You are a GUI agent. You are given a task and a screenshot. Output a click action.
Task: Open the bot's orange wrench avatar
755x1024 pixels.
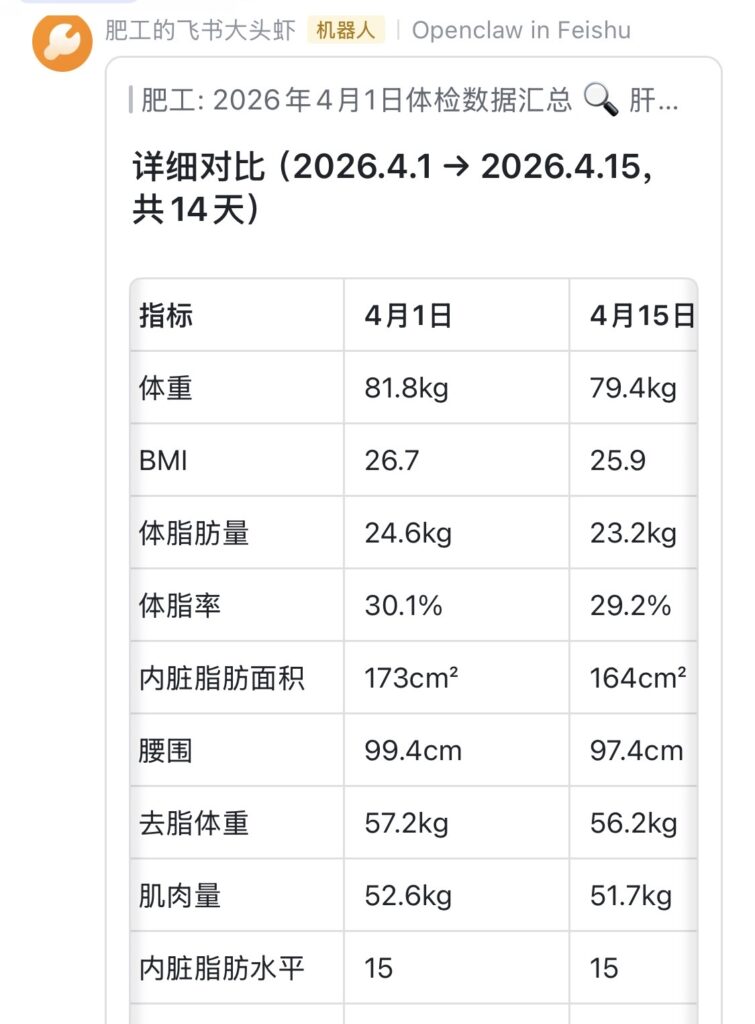pyautogui.click(x=62, y=42)
